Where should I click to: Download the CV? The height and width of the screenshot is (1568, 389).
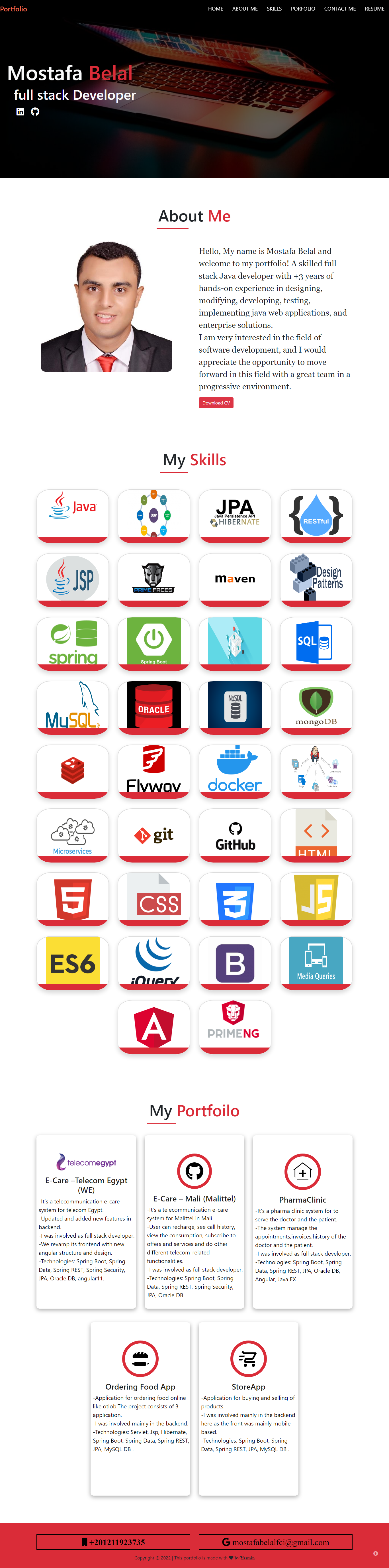click(216, 403)
